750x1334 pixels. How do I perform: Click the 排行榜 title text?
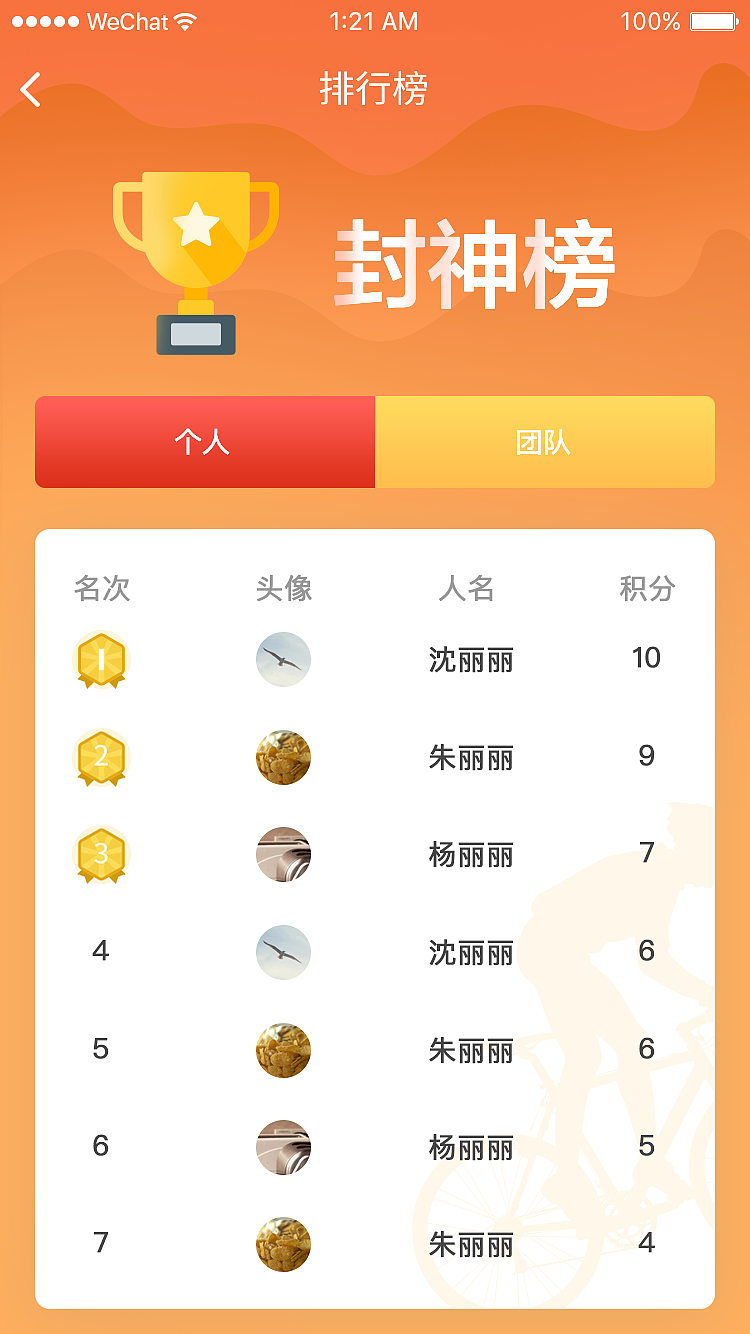coord(375,90)
